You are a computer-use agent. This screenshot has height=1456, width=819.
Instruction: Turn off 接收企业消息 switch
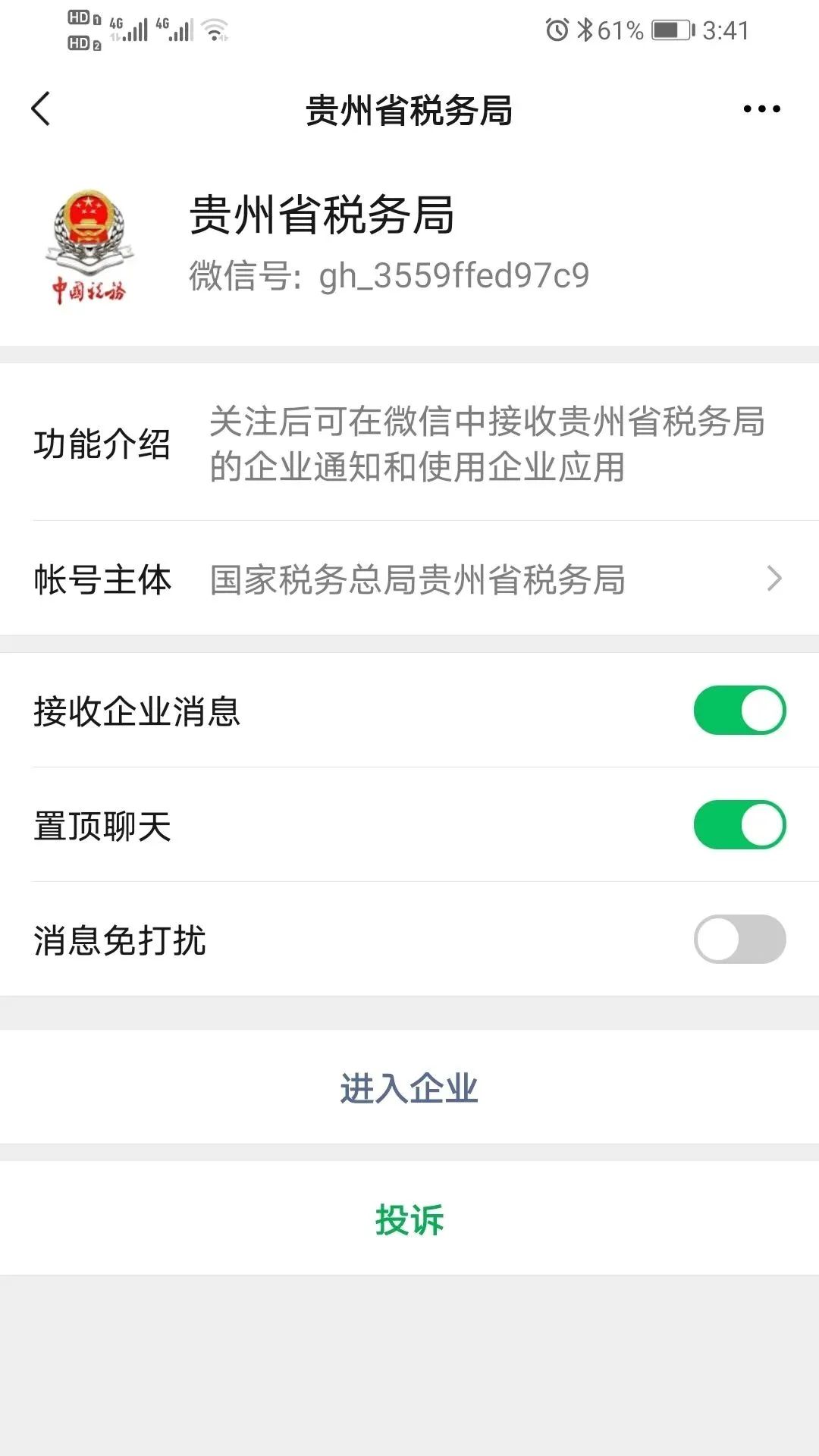pyautogui.click(x=739, y=711)
